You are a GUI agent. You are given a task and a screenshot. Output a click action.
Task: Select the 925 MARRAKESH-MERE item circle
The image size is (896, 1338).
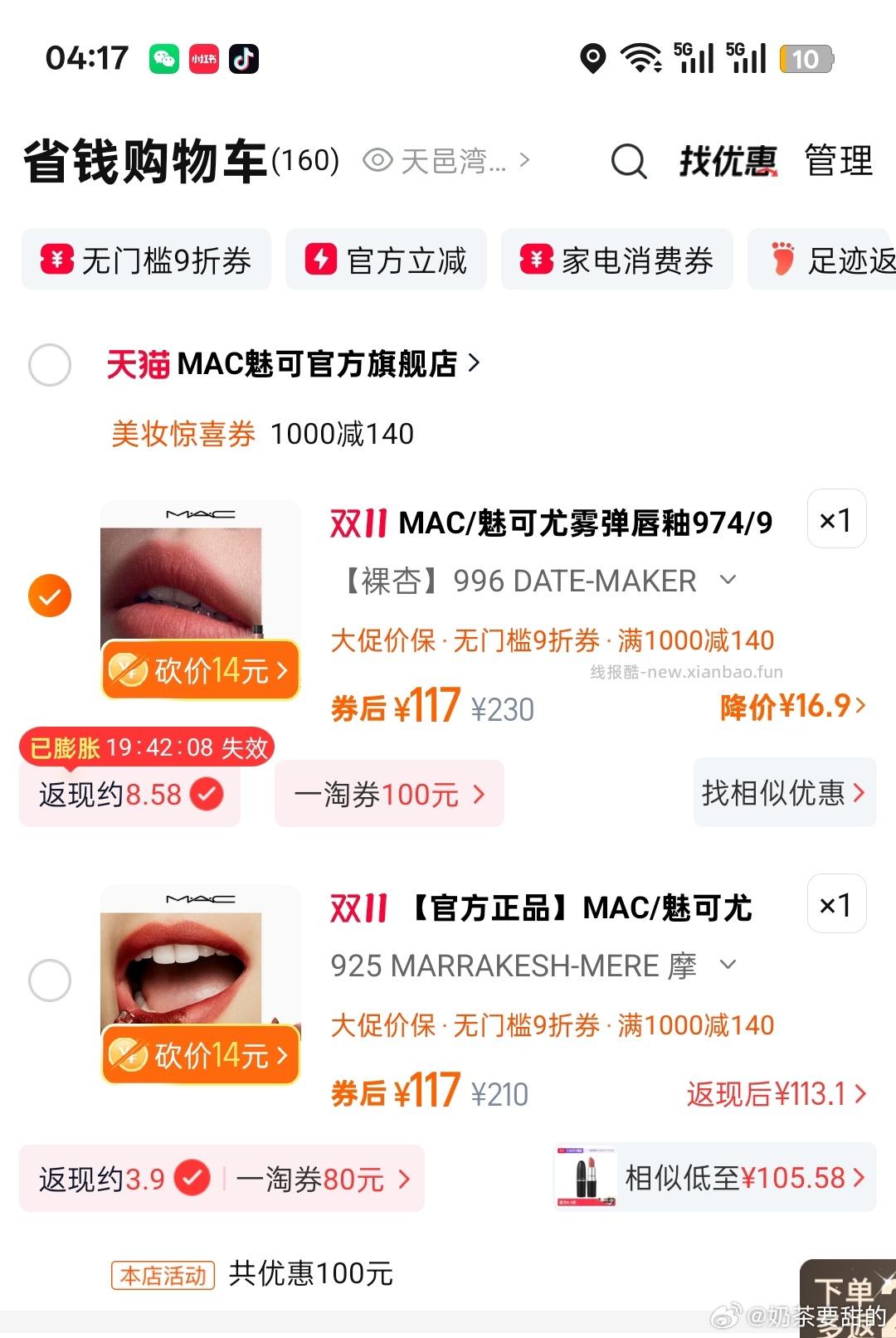[x=50, y=979]
